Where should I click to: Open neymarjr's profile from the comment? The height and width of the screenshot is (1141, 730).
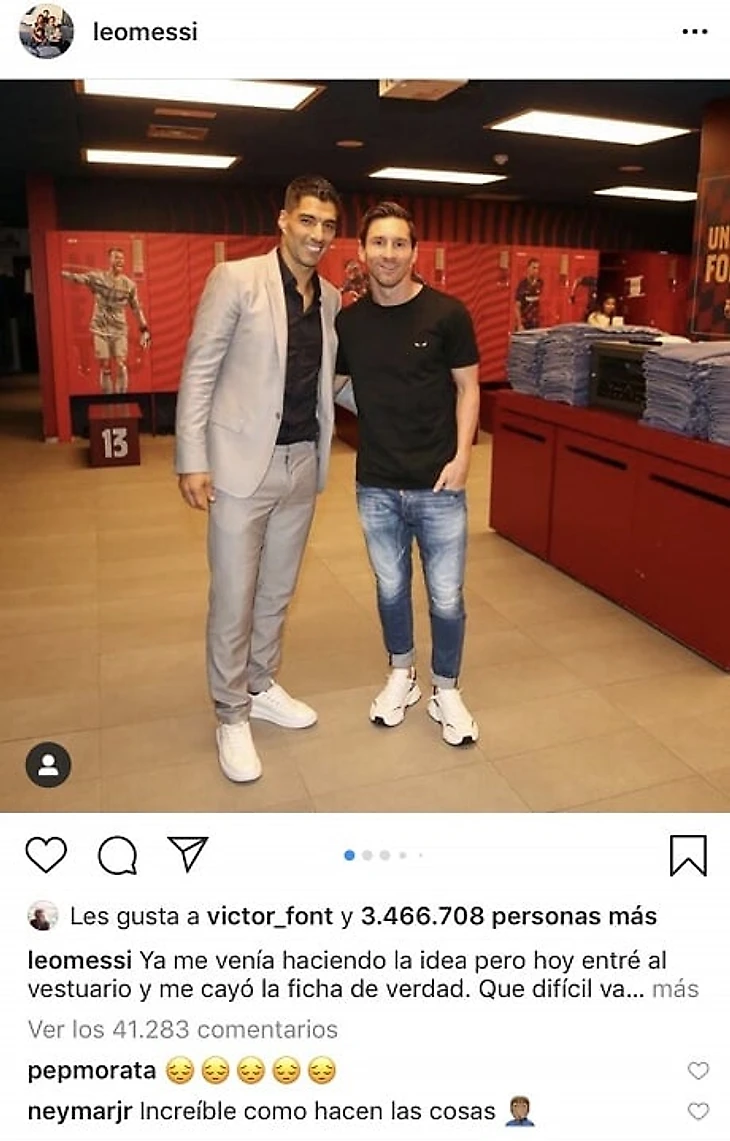(x=79, y=1111)
